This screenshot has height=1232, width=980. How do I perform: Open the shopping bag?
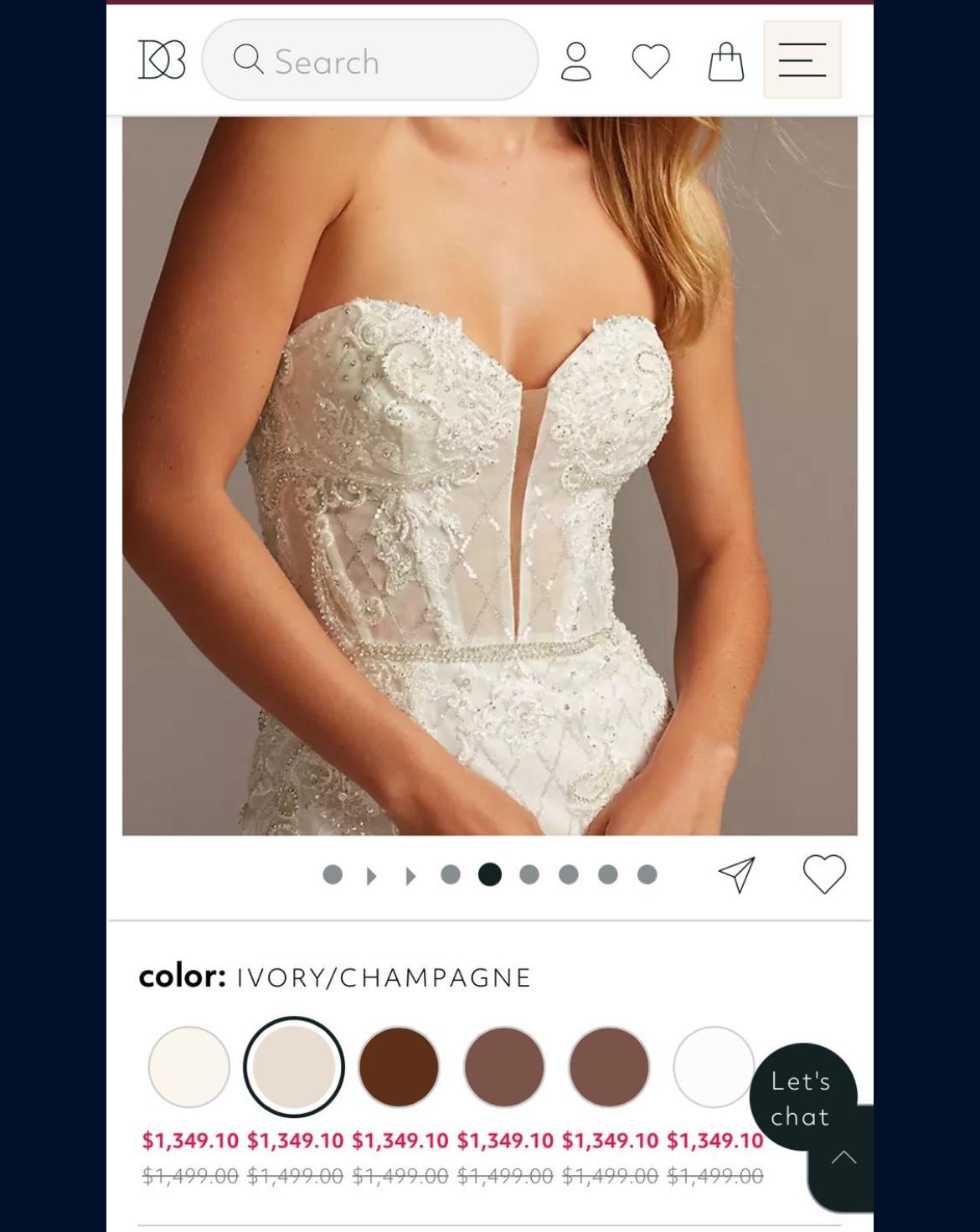pyautogui.click(x=725, y=62)
